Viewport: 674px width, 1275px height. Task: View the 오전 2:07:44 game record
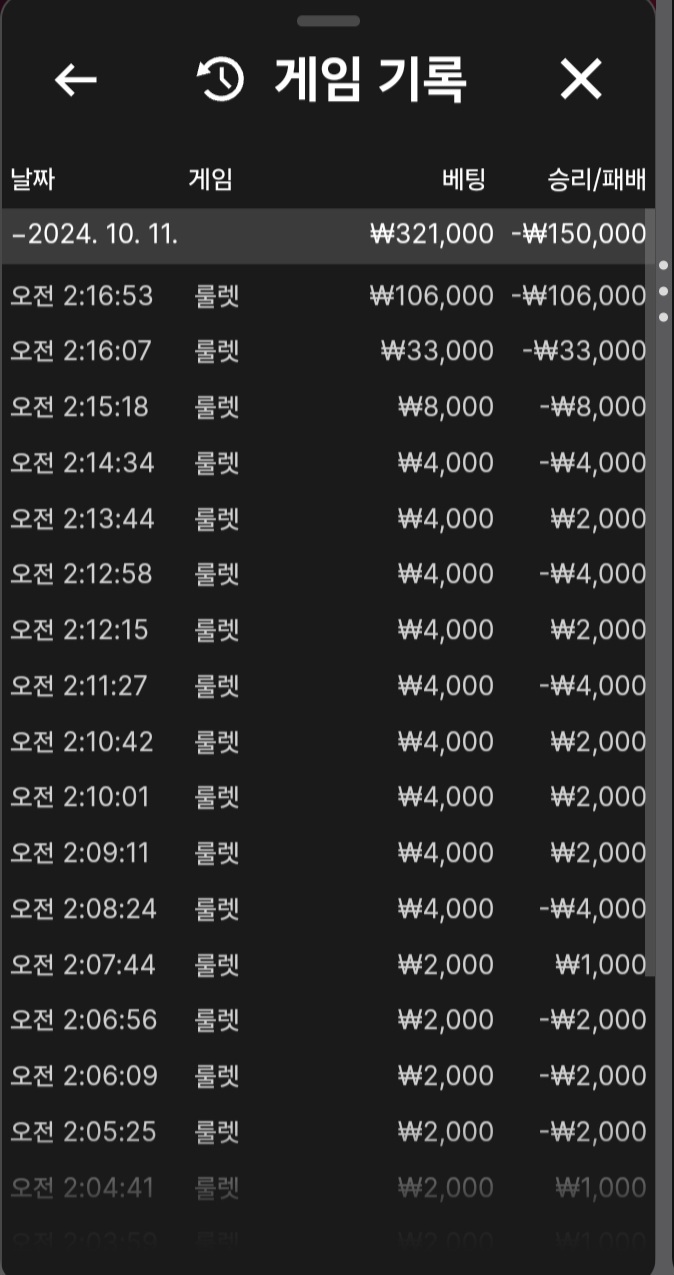[x=327, y=965]
